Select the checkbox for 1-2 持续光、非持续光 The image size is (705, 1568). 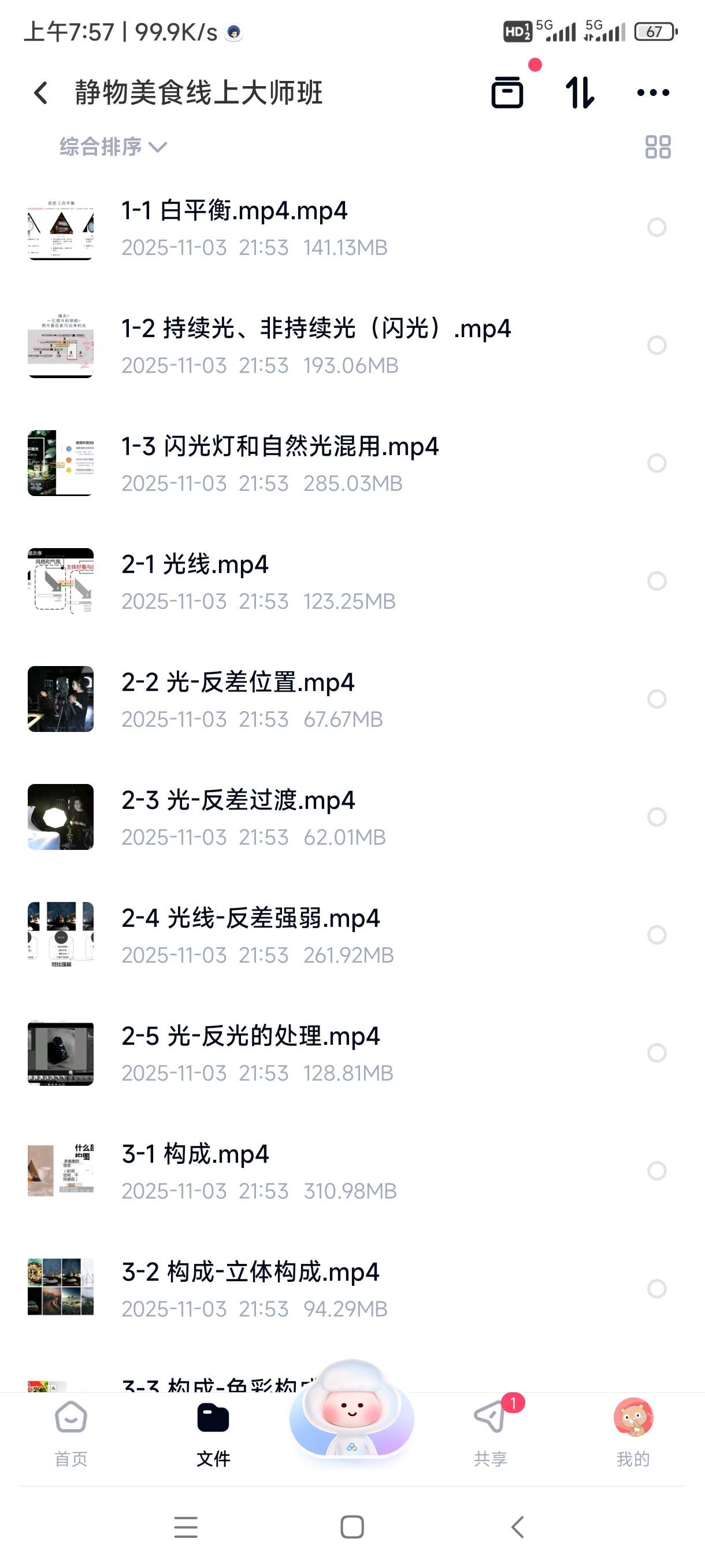(x=656, y=345)
